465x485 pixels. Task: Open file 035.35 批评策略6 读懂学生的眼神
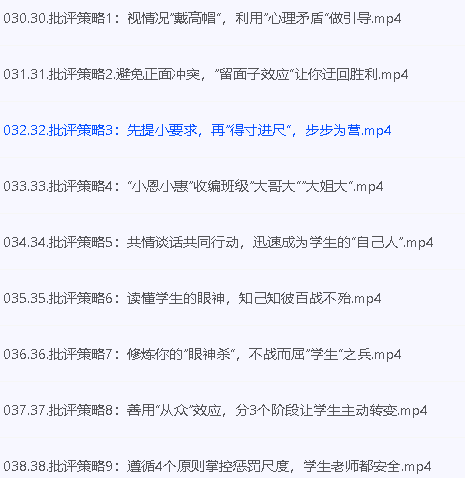click(192, 298)
